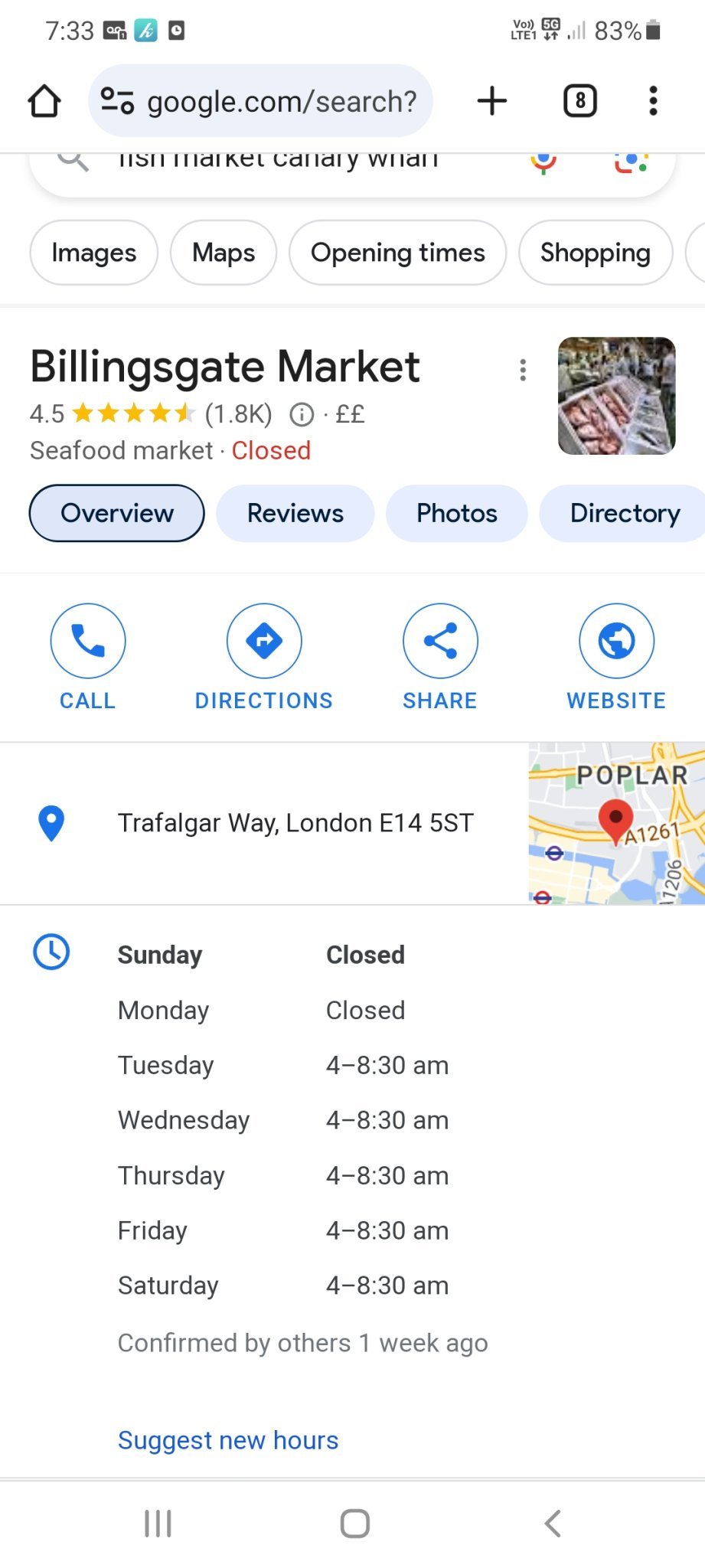Select the Shopping filter chip
705x1568 pixels.
[595, 253]
